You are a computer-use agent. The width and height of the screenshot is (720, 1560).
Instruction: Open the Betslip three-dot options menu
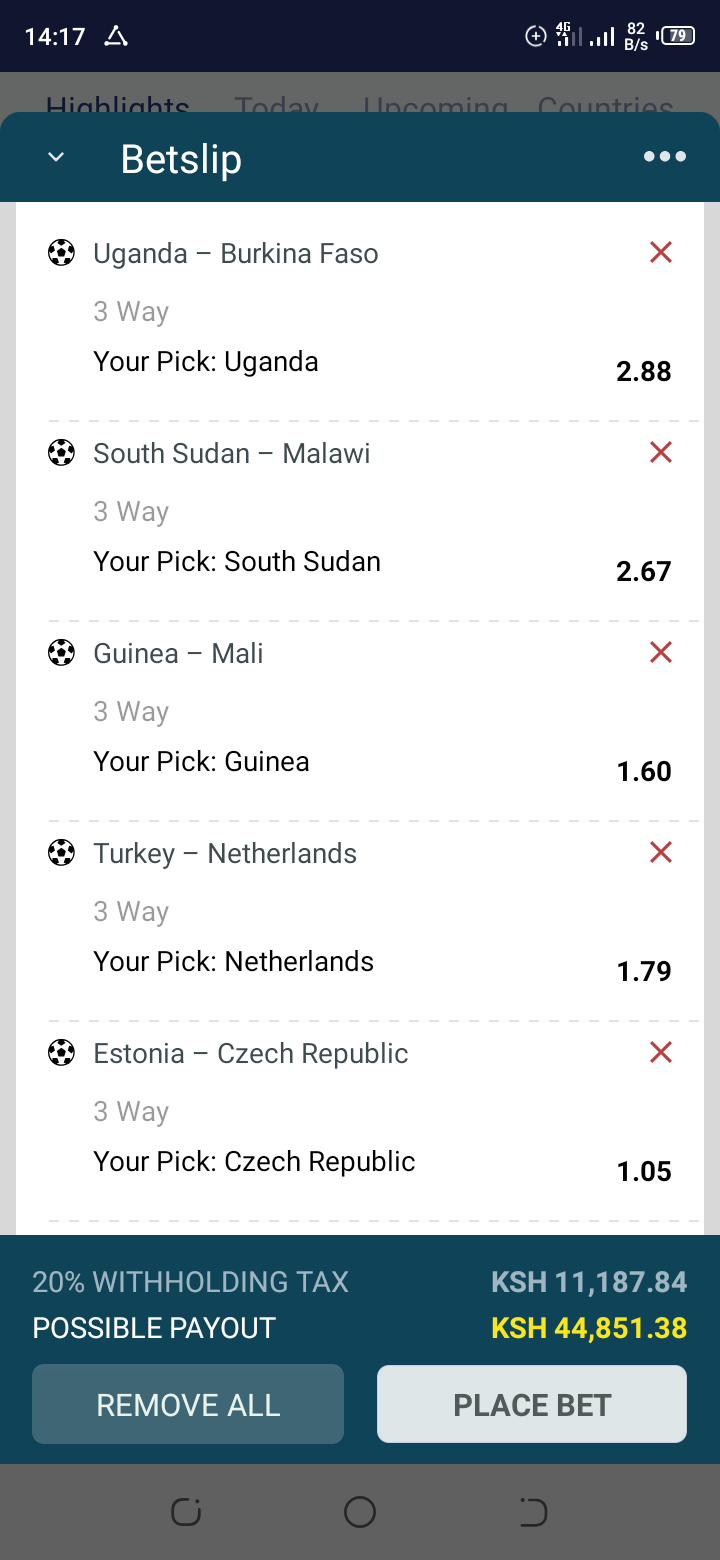665,157
